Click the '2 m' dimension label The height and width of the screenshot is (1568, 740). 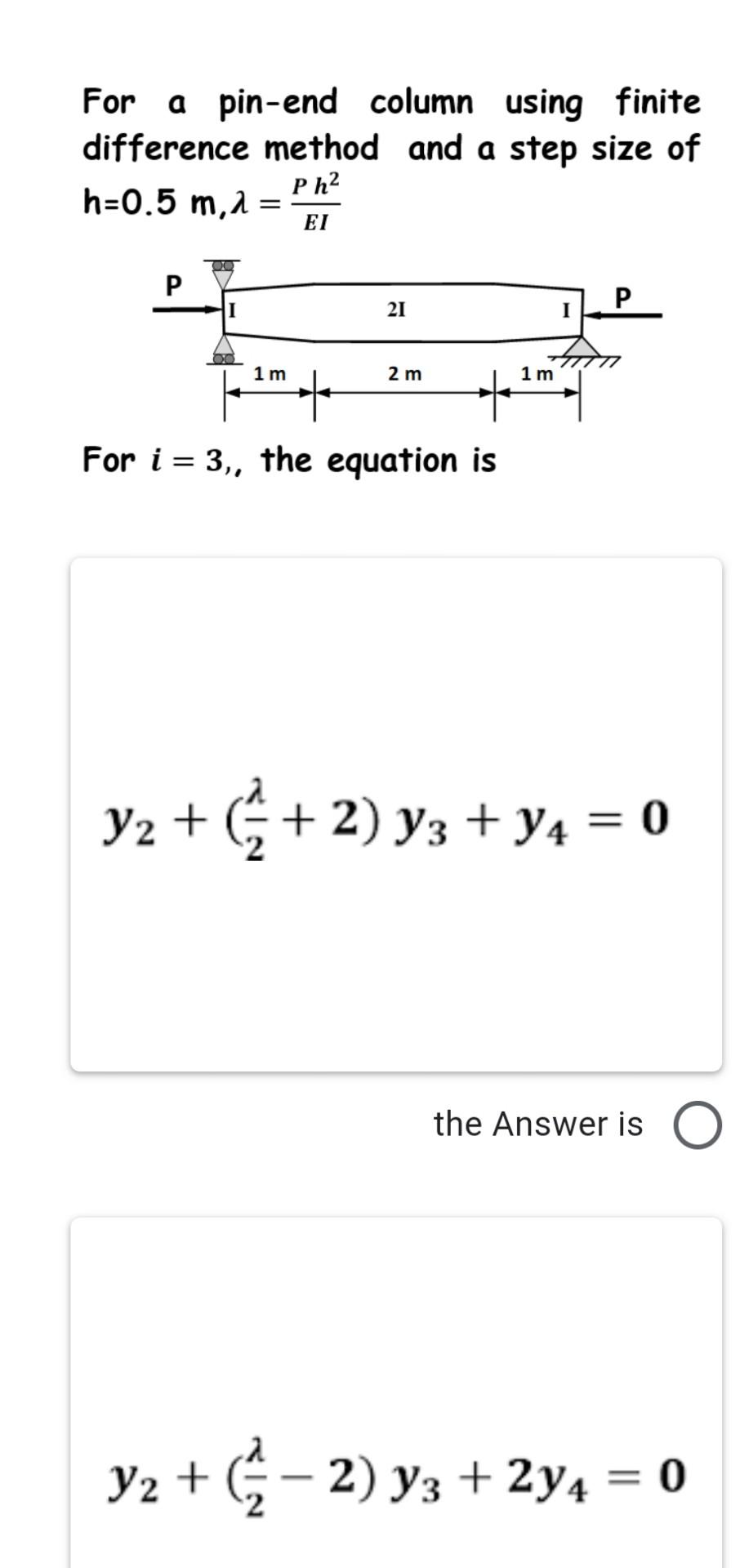404,374
